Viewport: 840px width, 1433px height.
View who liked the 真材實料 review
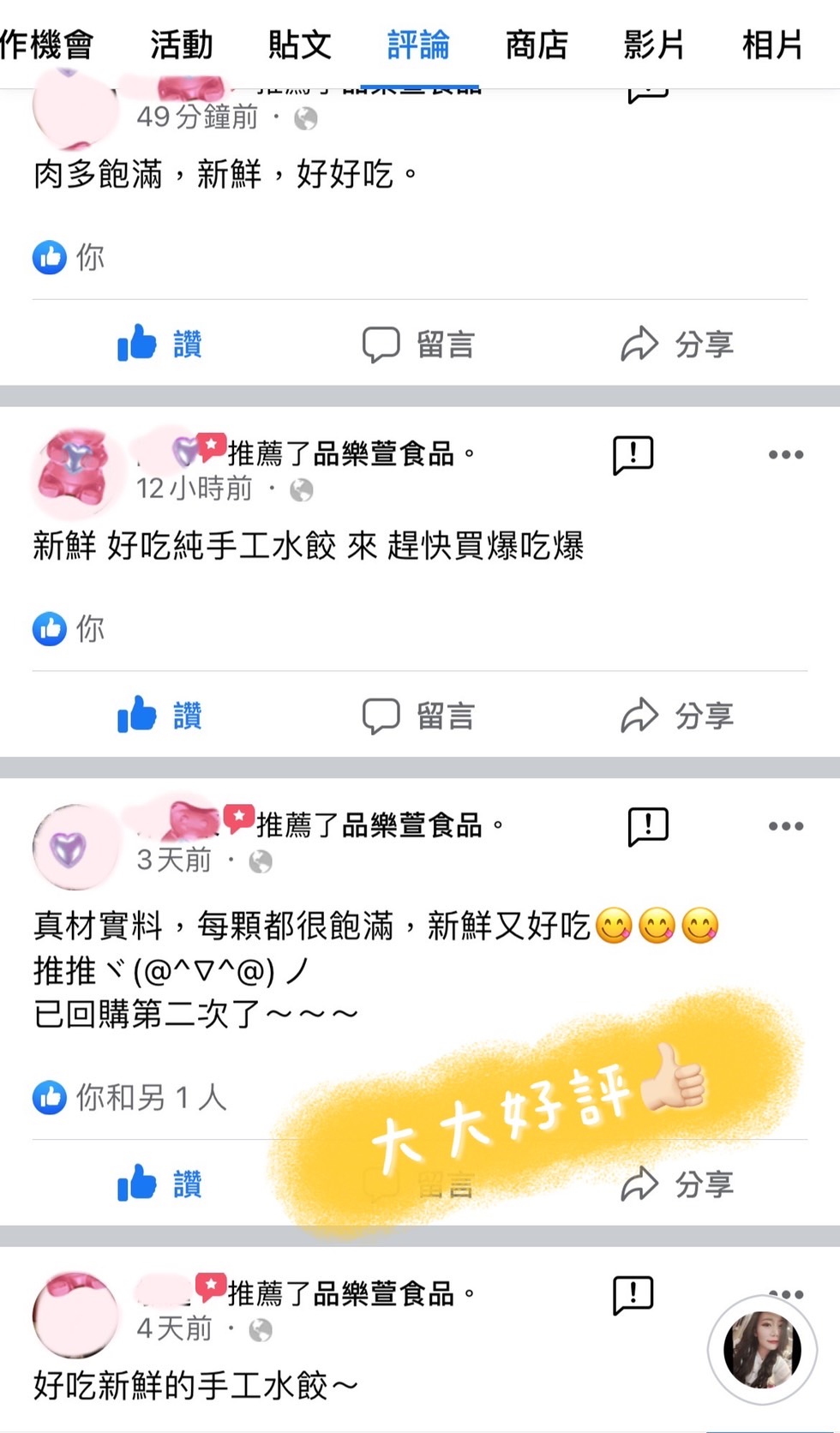(130, 1097)
